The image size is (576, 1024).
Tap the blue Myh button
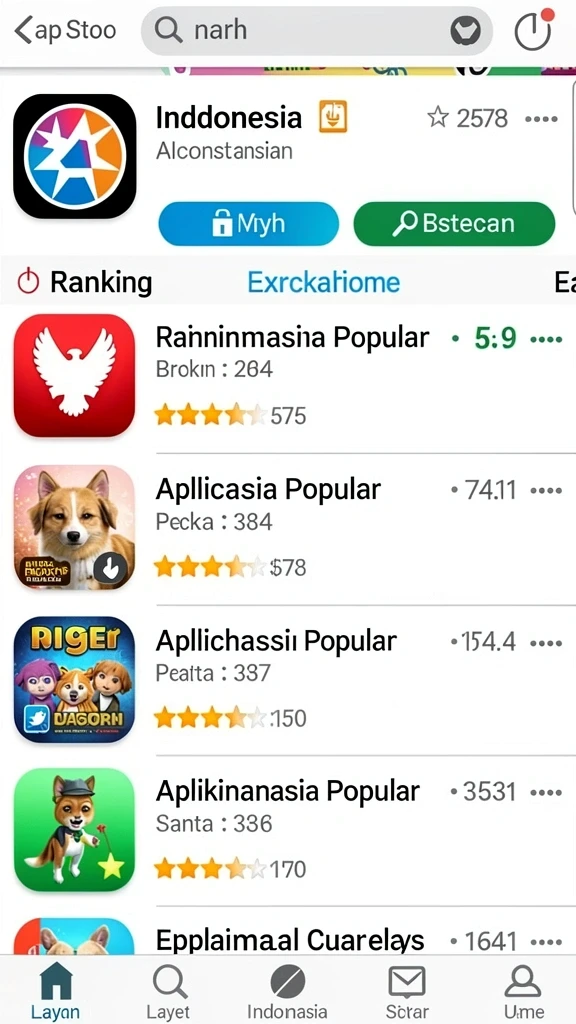tap(248, 223)
